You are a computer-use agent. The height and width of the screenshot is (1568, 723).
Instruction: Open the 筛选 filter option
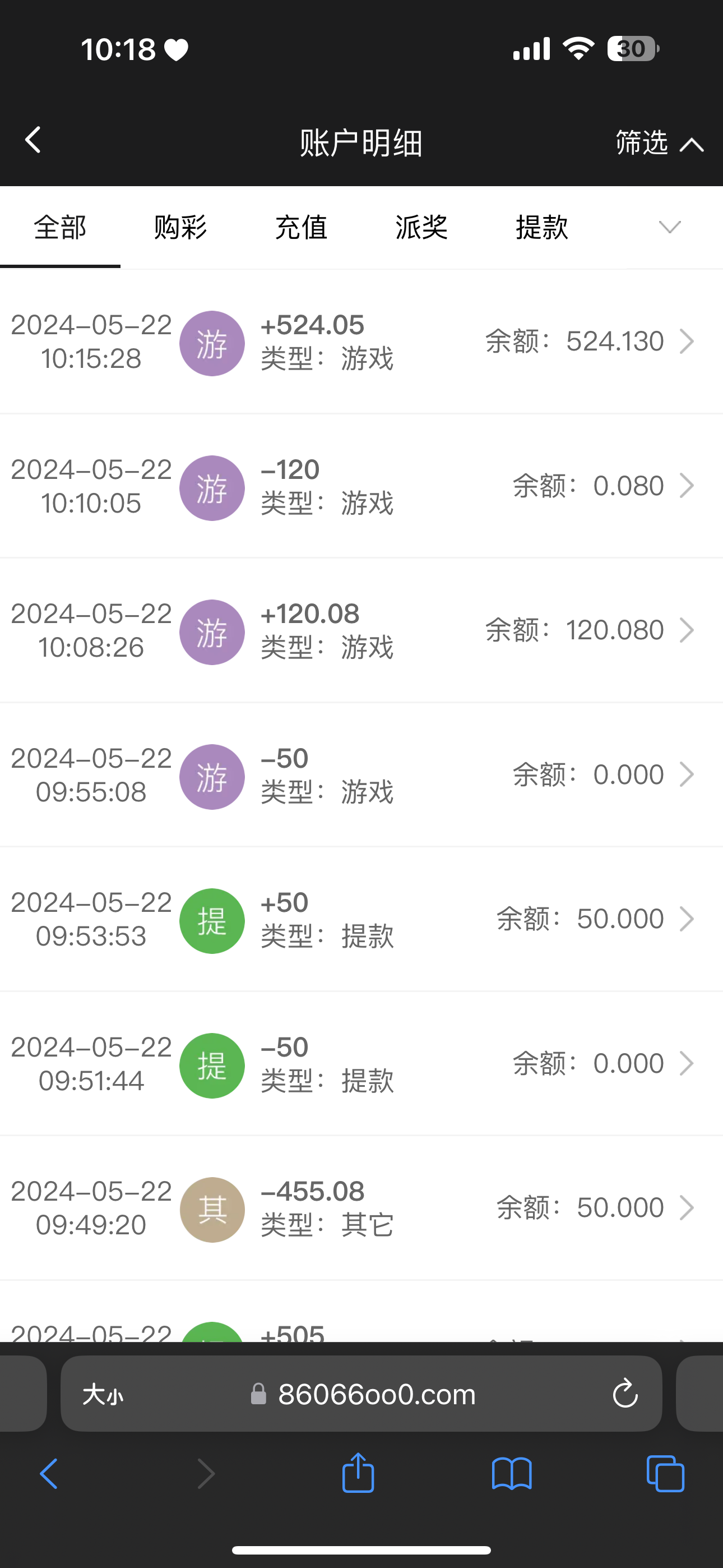[x=659, y=143]
